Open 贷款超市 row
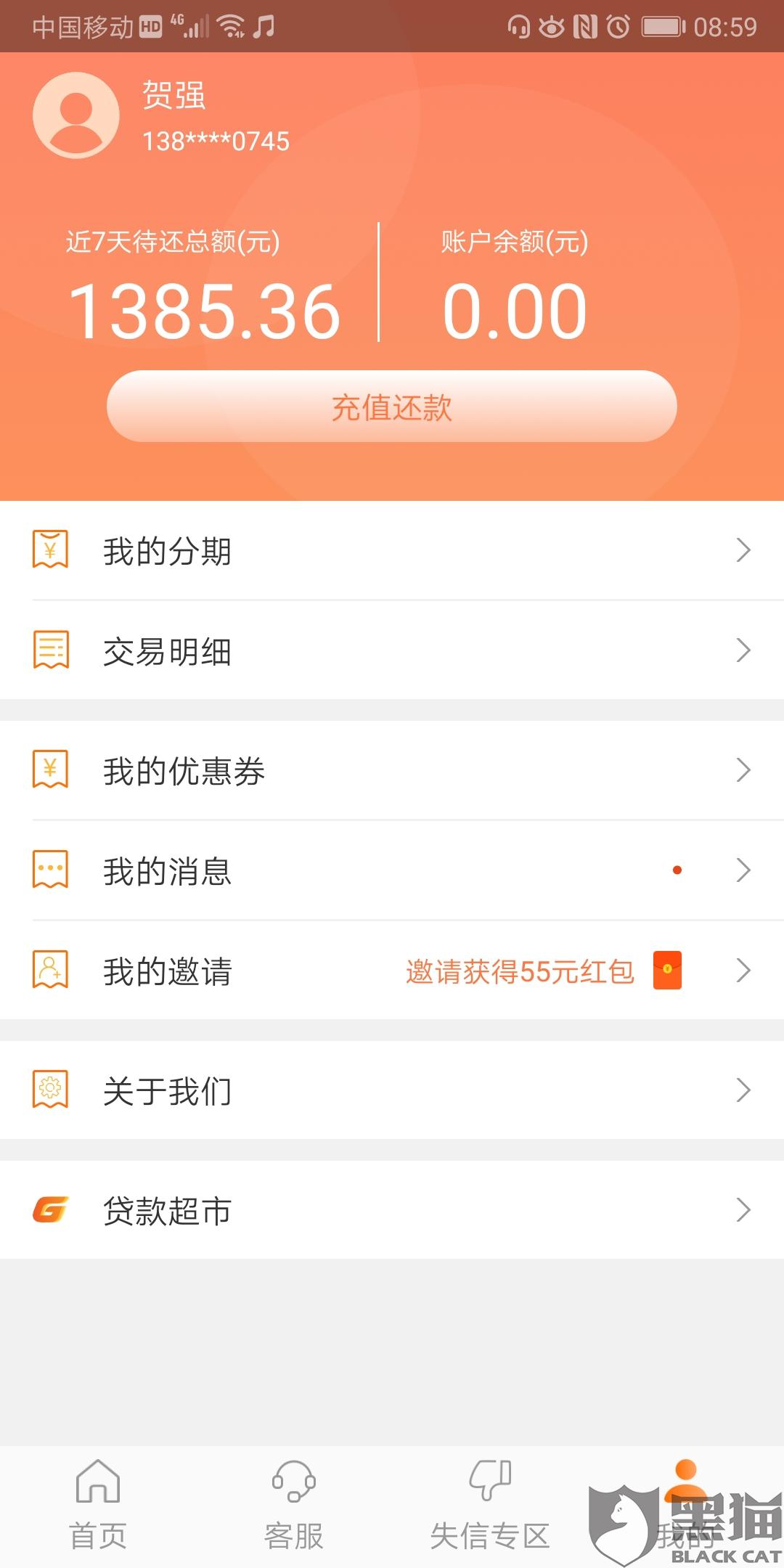Screen dimensions: 784x1568 [x=392, y=1210]
